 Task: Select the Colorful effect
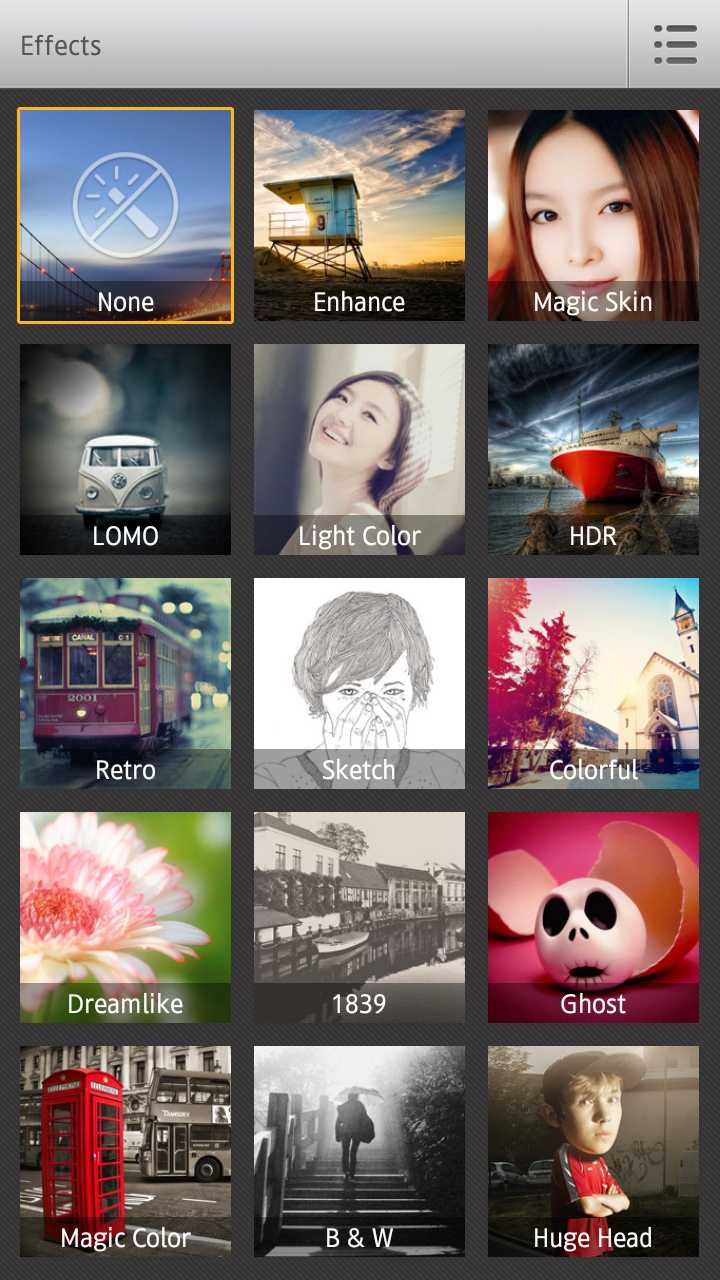tap(593, 683)
